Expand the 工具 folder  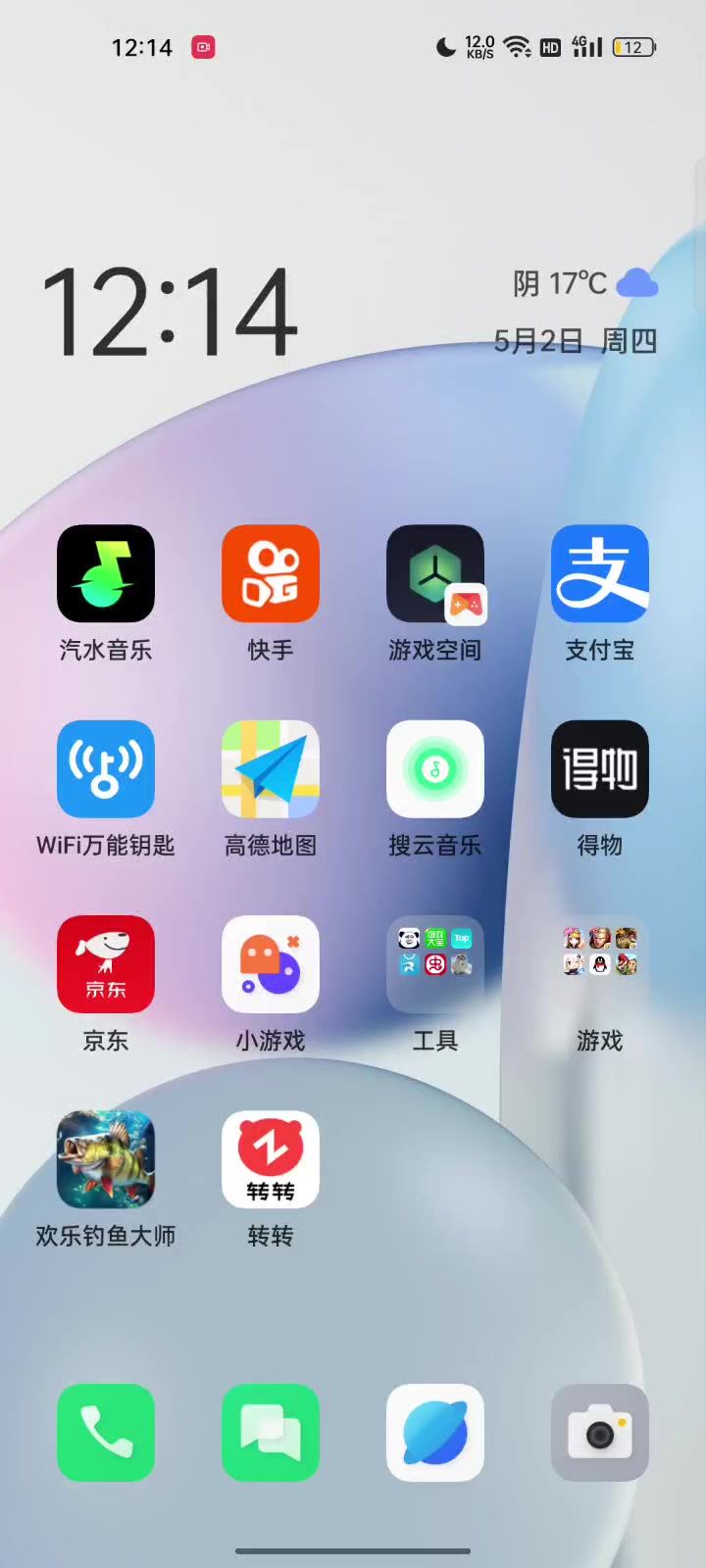pyautogui.click(x=435, y=964)
